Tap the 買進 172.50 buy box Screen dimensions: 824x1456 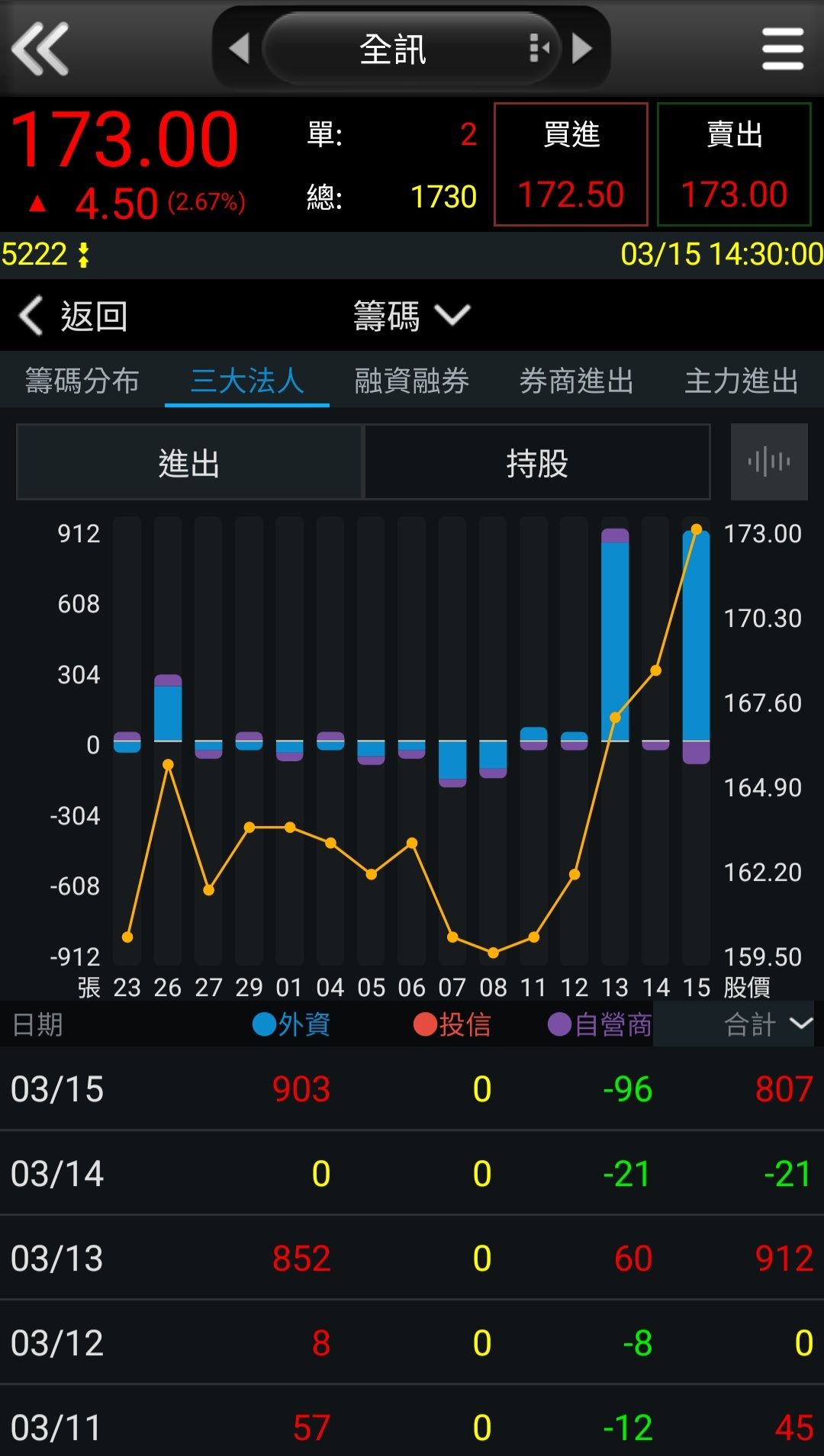(571, 165)
